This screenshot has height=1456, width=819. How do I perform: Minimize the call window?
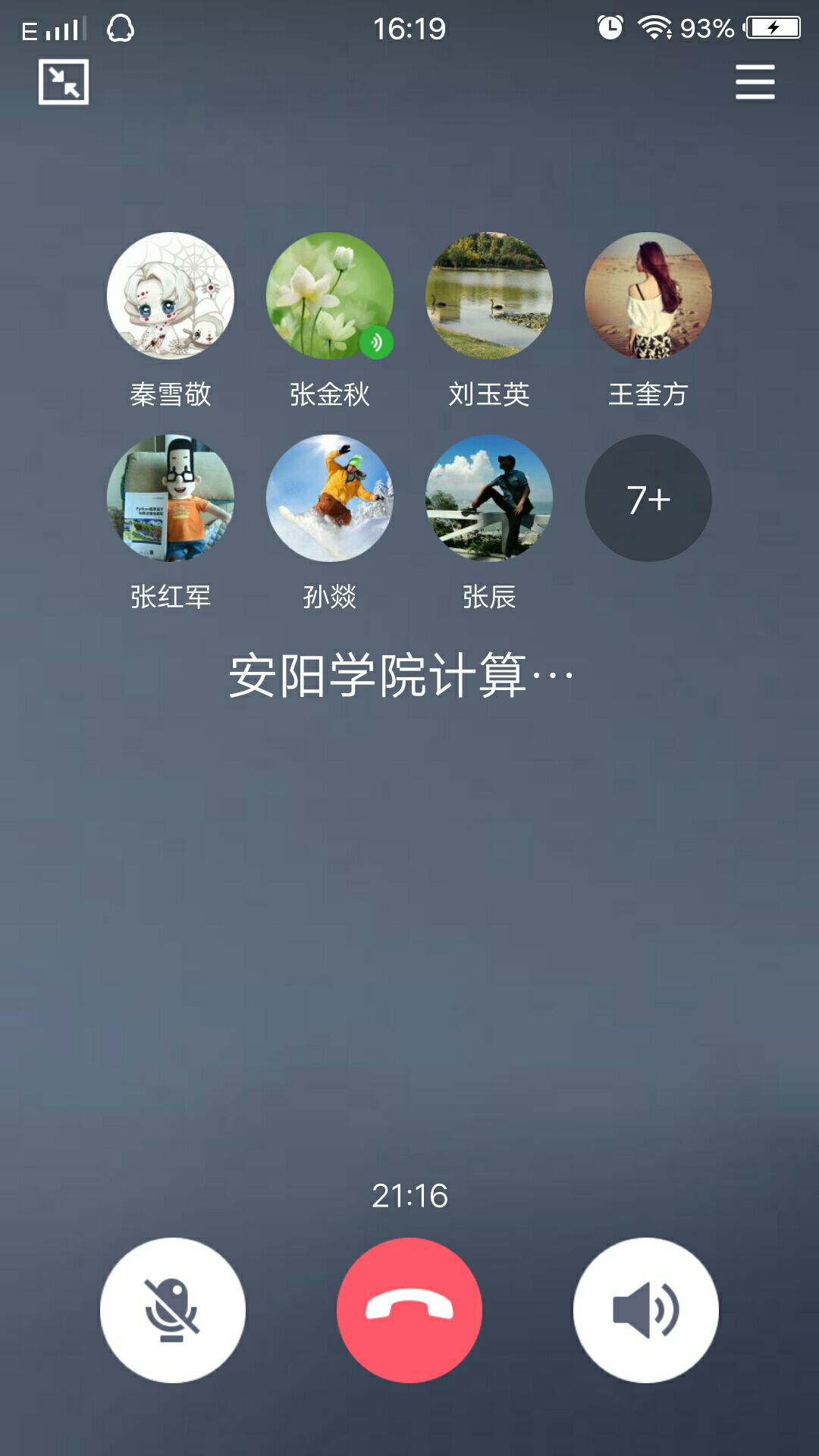pos(64,82)
